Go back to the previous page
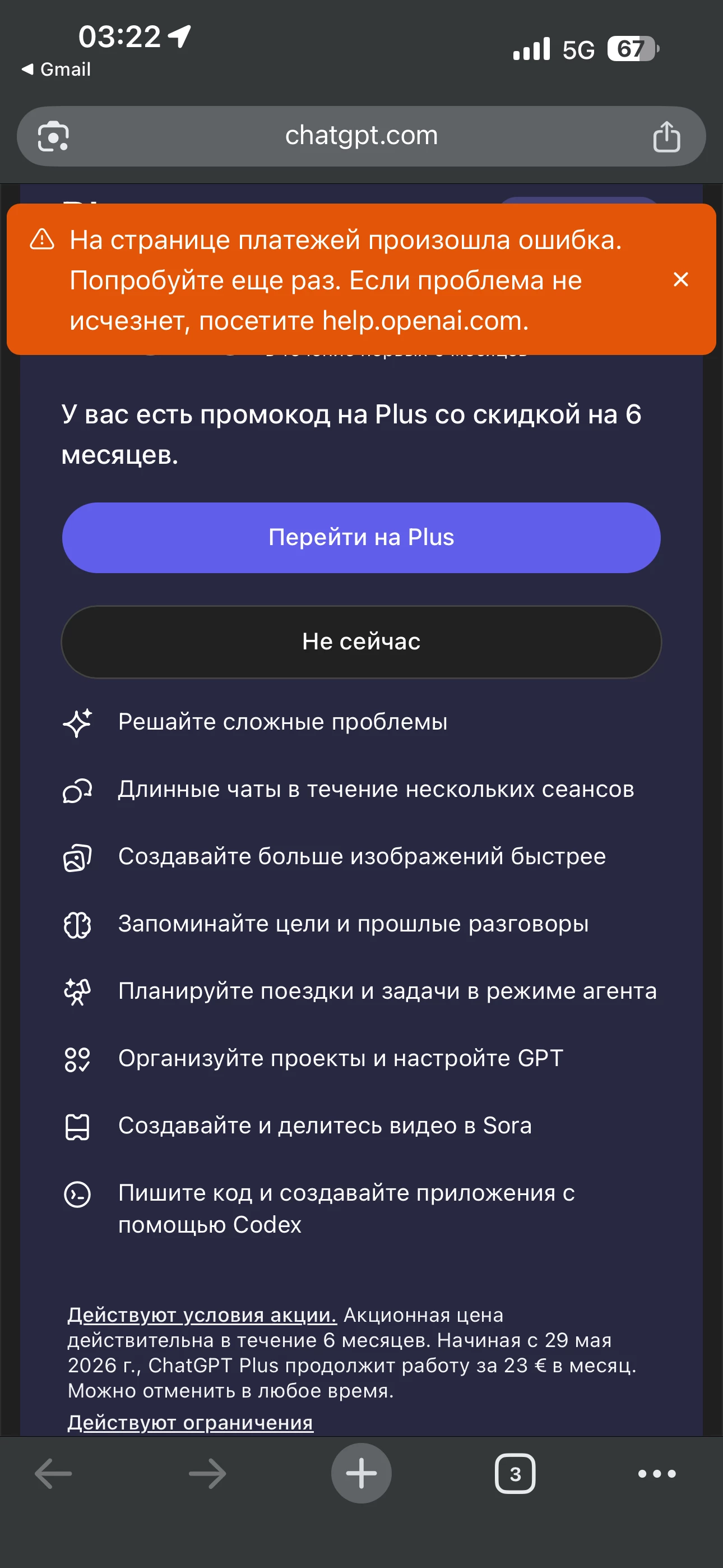This screenshot has width=723, height=1568. (x=54, y=1474)
